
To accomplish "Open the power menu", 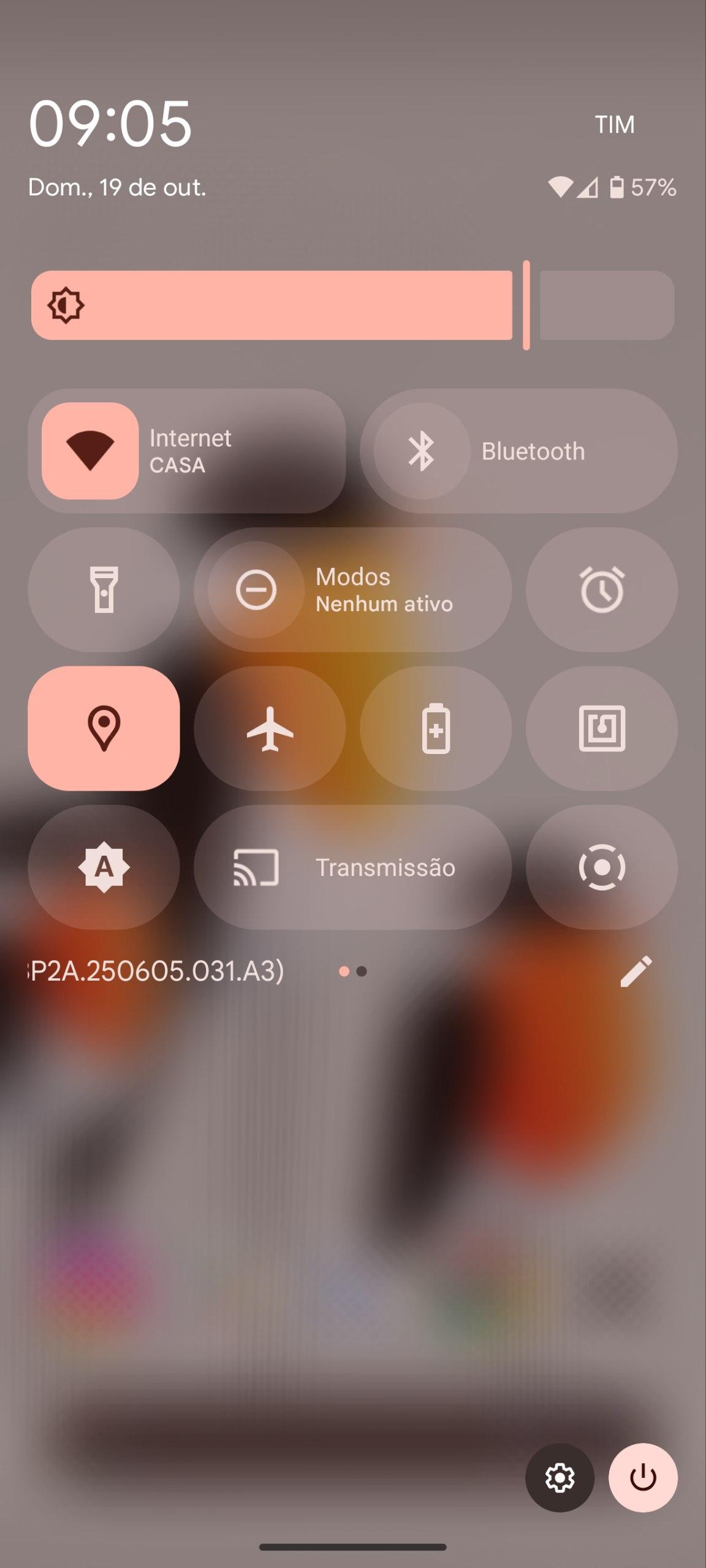I will coord(643,1478).
